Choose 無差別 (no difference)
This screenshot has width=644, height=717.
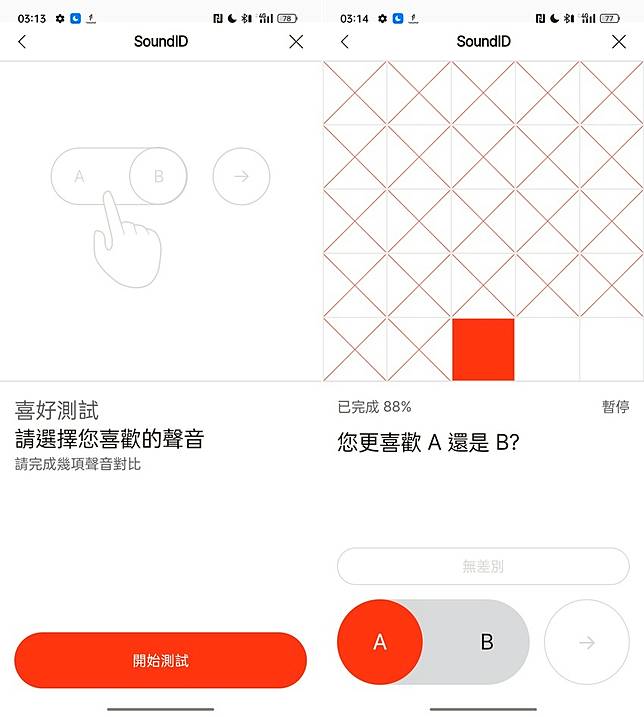point(483,566)
